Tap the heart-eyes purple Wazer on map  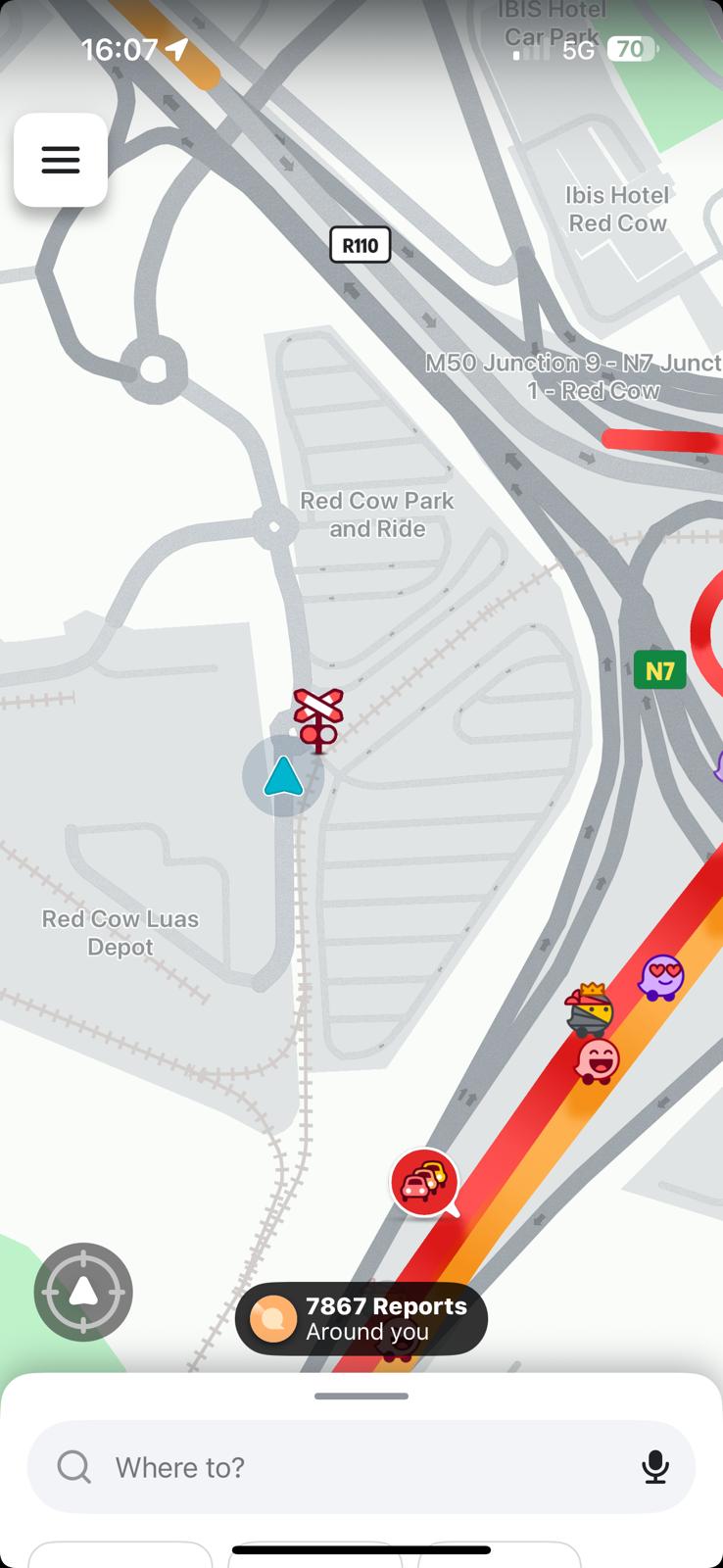661,977
